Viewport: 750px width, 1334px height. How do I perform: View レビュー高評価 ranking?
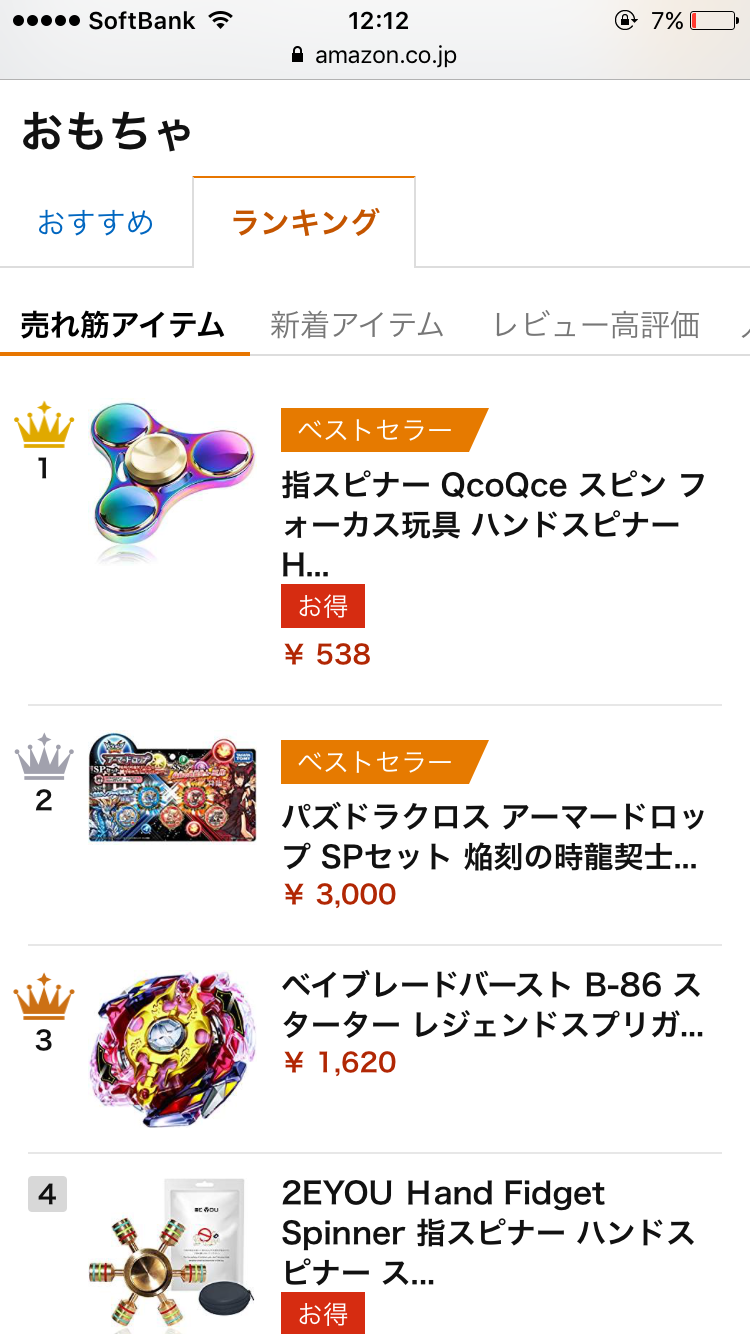coord(596,325)
